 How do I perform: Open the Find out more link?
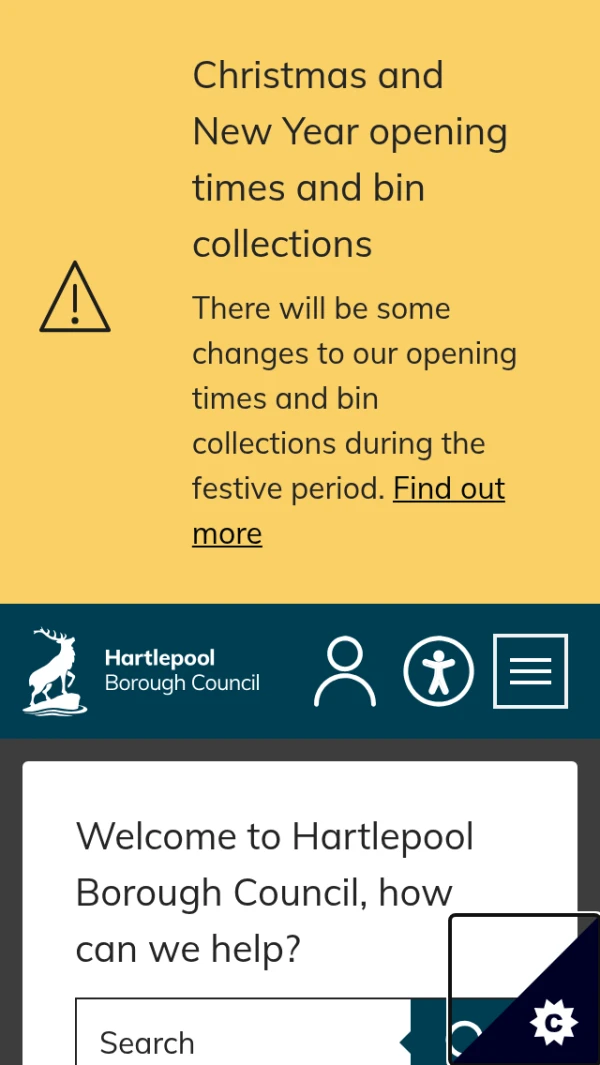(x=449, y=489)
